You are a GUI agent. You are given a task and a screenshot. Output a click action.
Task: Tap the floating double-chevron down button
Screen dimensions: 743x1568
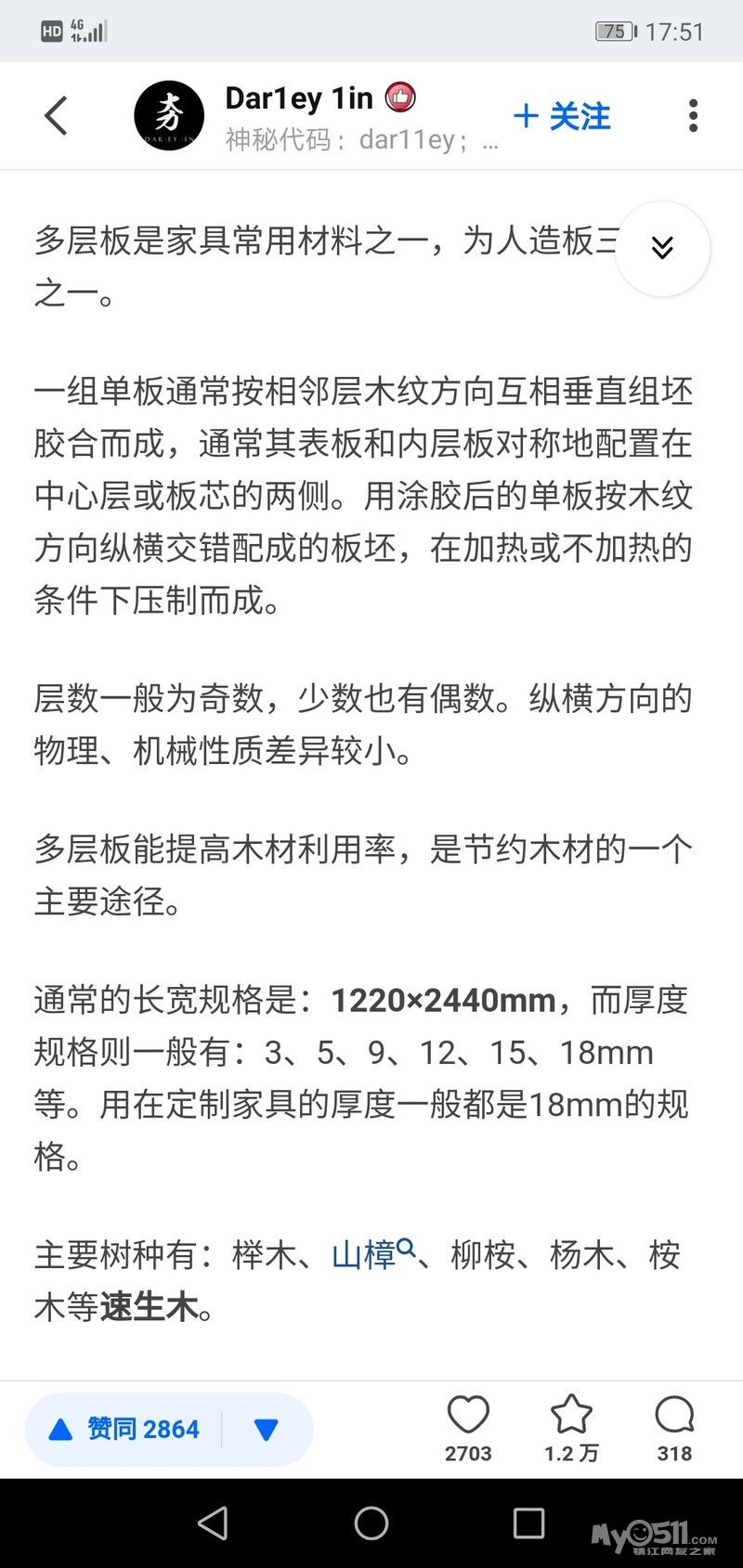pyautogui.click(x=662, y=248)
